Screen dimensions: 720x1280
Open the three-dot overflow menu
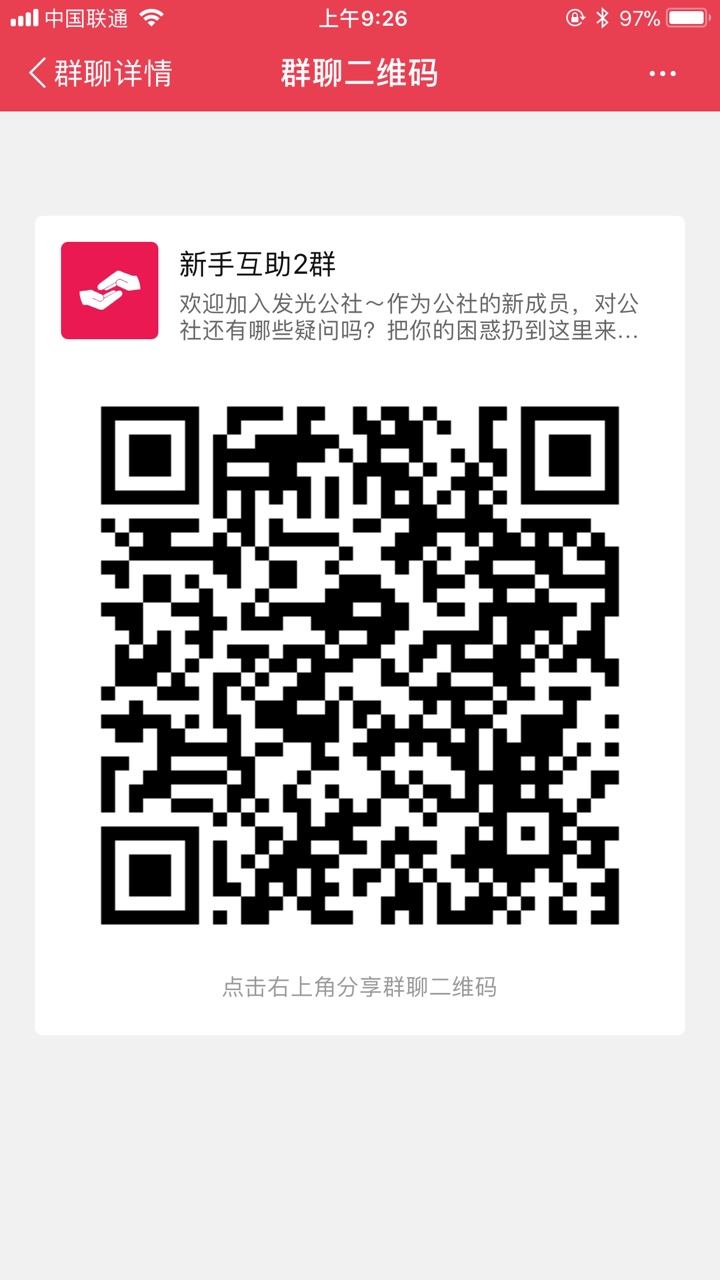tap(663, 74)
